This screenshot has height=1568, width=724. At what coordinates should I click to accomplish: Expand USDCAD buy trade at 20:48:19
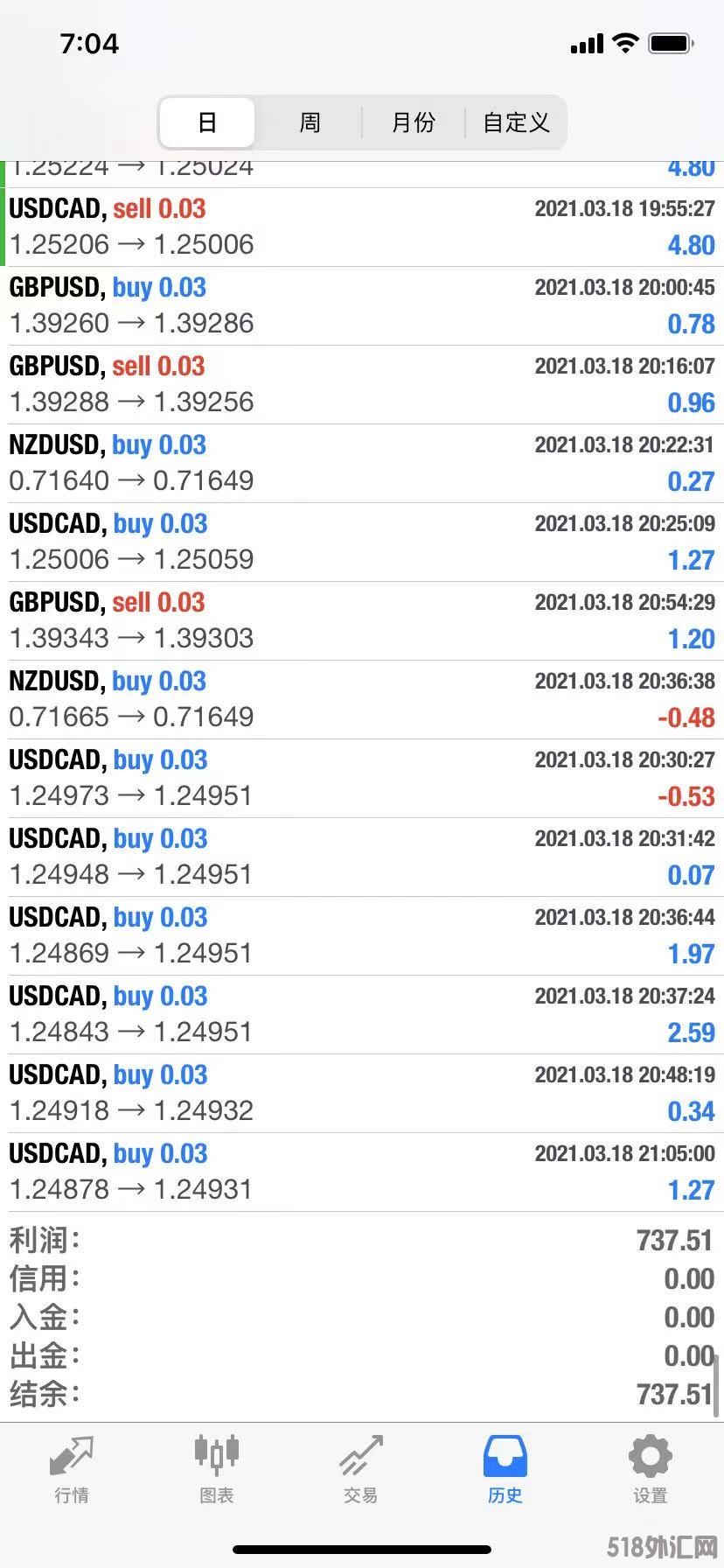point(362,1094)
